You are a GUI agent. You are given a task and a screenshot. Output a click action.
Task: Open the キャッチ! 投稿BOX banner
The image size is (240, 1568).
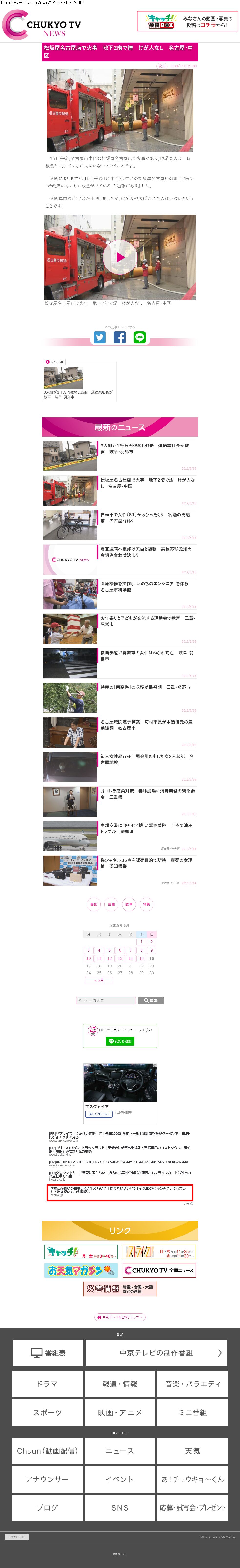[x=188, y=21]
